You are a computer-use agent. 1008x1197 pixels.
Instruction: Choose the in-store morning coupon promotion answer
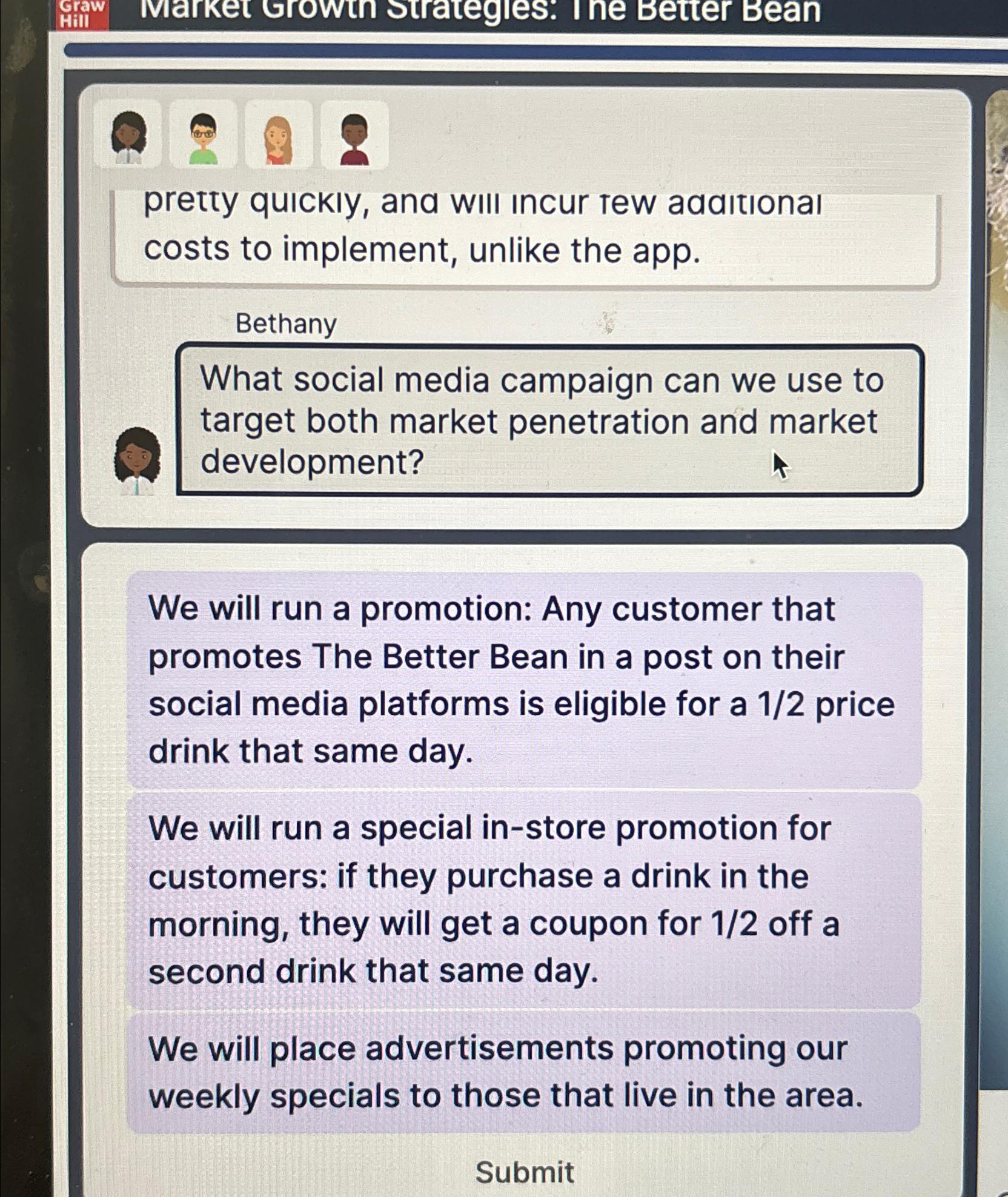(x=524, y=900)
